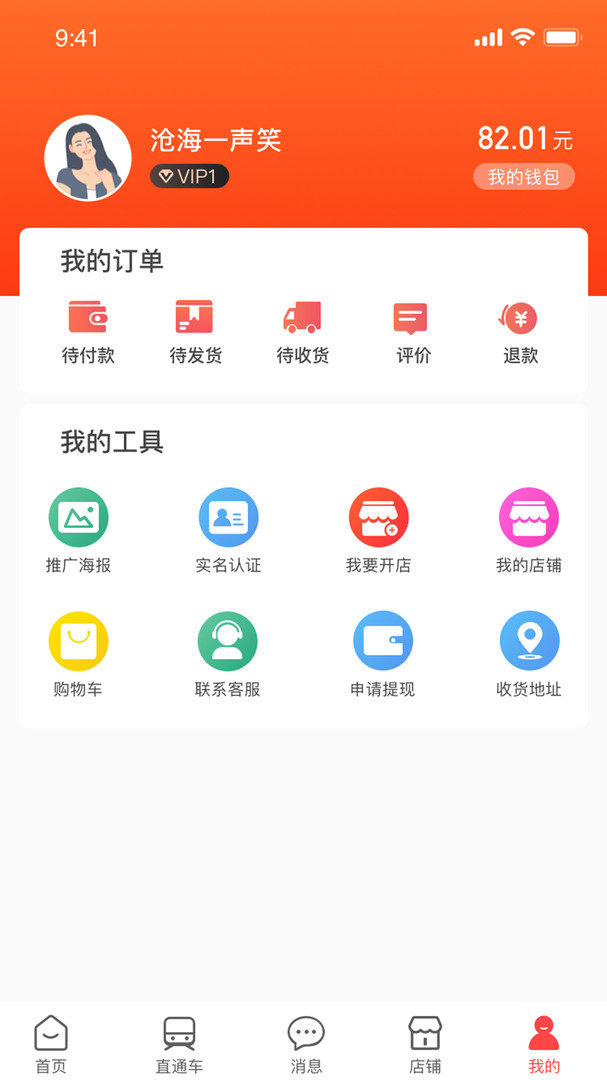This screenshot has height=1080, width=607.
Task: Tap the profile avatar photo
Action: [88, 158]
